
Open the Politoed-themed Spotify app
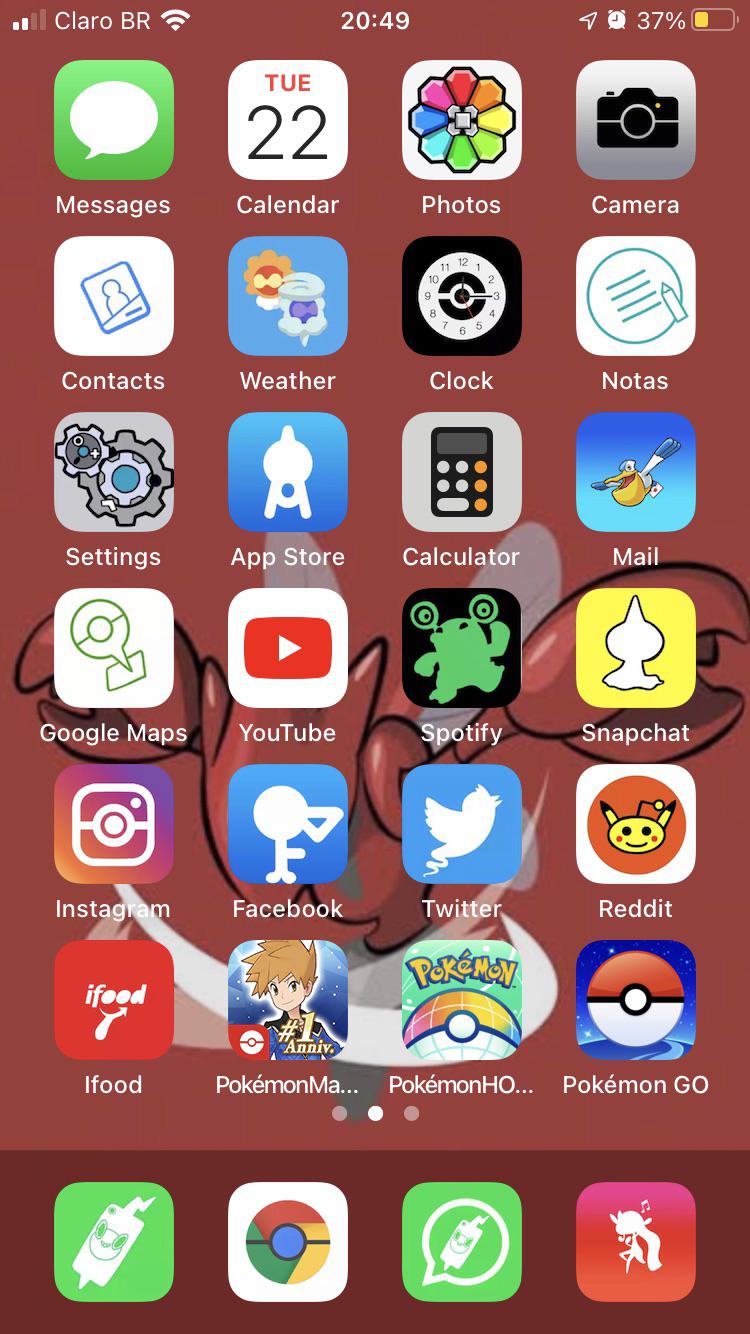pyautogui.click(x=461, y=647)
